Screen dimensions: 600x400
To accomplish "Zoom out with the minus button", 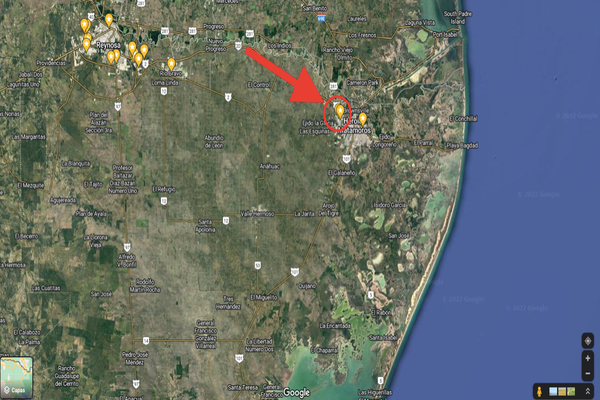I will pos(588,373).
